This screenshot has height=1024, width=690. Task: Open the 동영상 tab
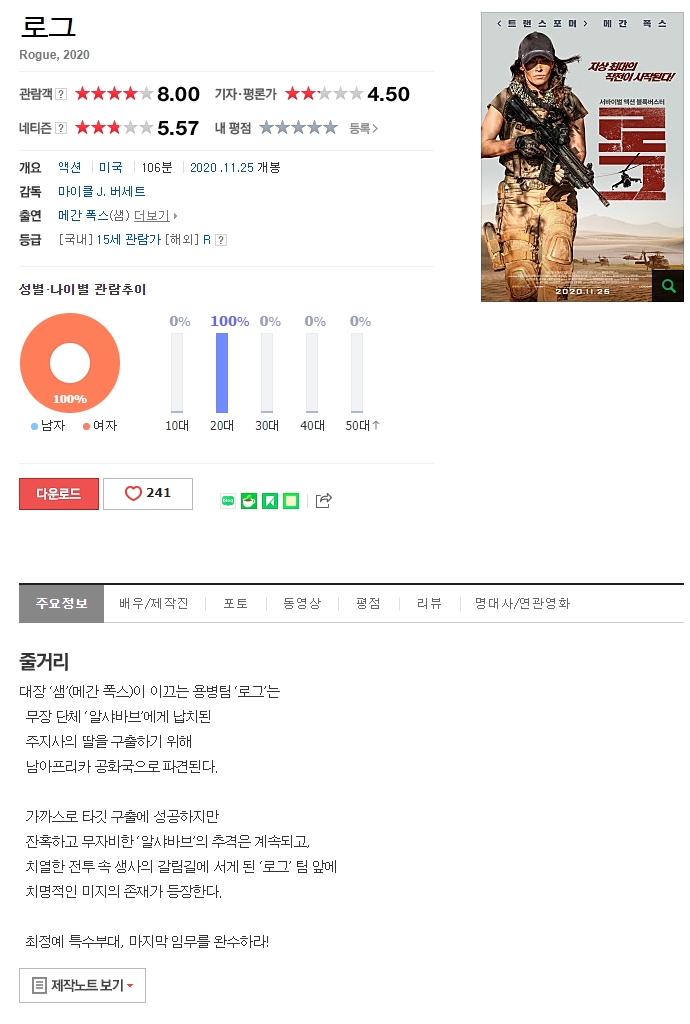pyautogui.click(x=302, y=604)
